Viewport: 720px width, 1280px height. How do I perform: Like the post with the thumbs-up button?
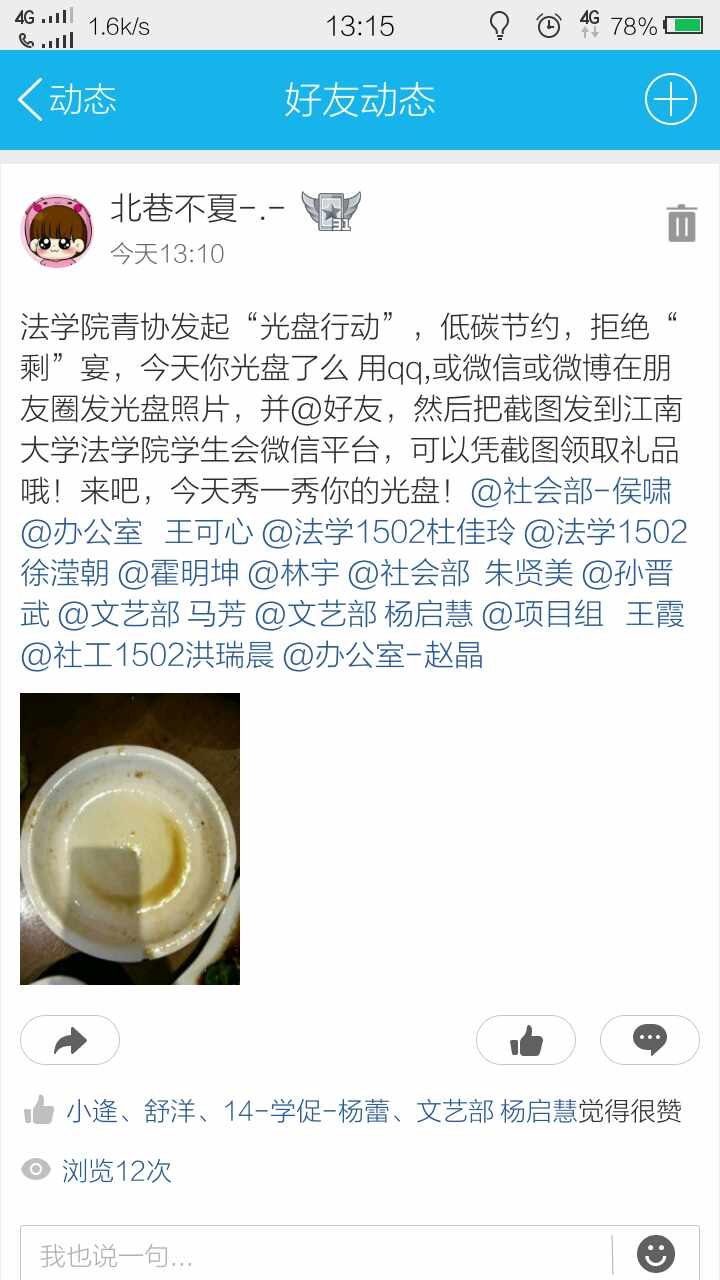coord(526,1041)
